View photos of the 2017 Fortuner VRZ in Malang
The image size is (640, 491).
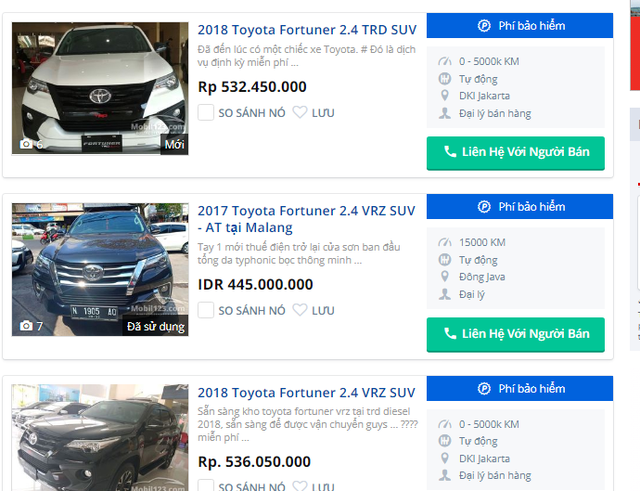[x=100, y=269]
